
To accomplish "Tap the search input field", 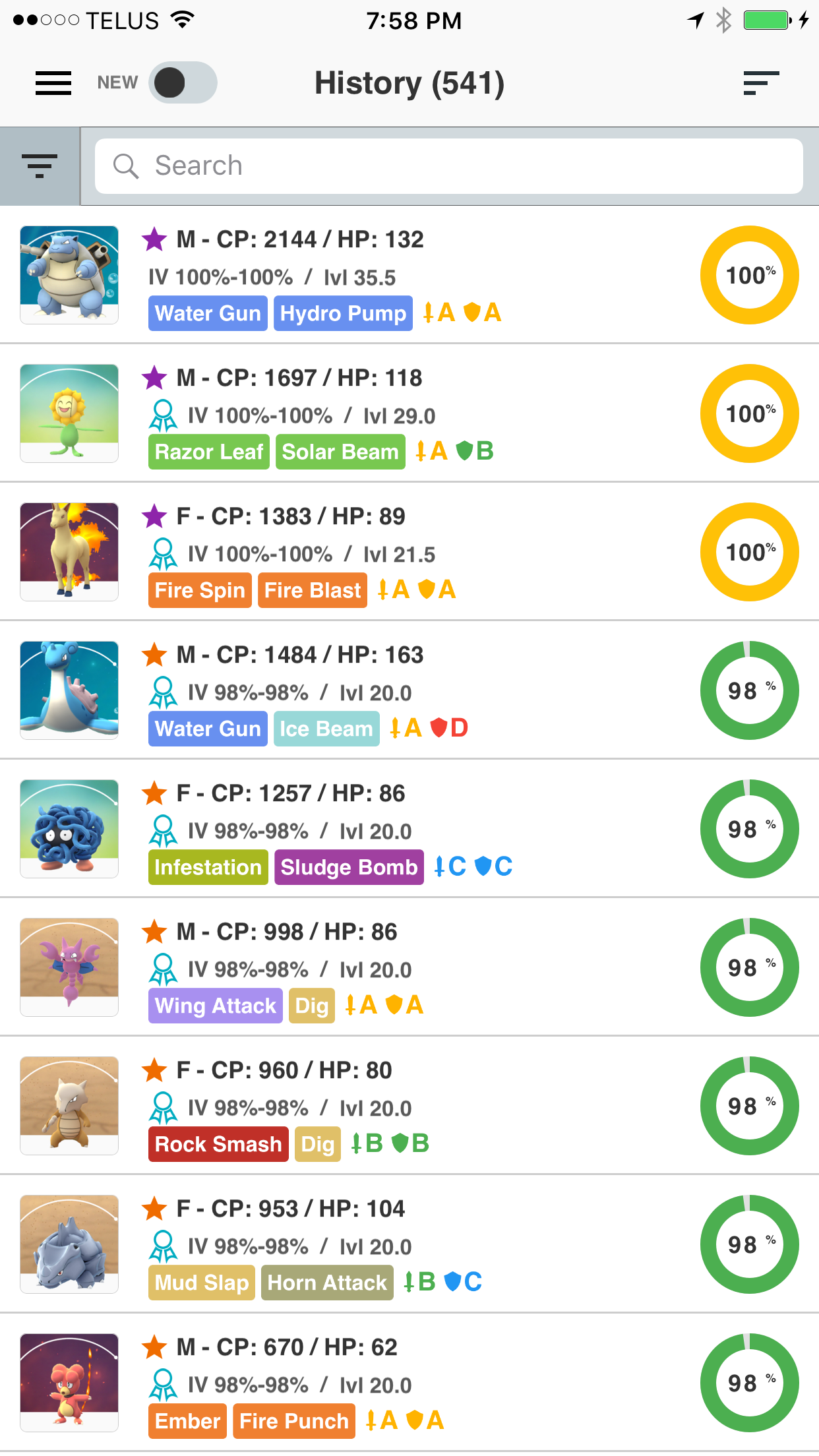I will (448, 166).
